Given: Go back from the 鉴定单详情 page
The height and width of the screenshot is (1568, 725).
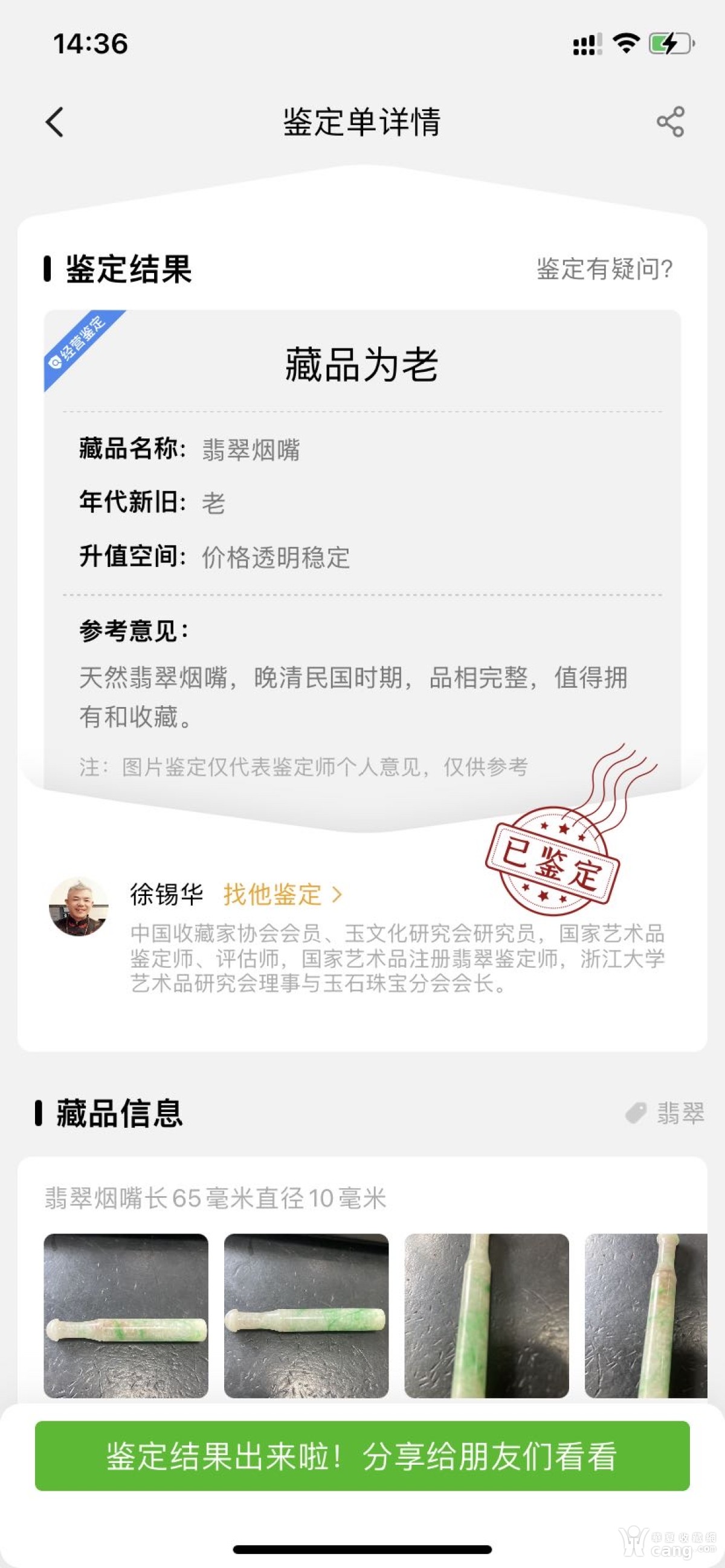Looking at the screenshot, I should [55, 123].
